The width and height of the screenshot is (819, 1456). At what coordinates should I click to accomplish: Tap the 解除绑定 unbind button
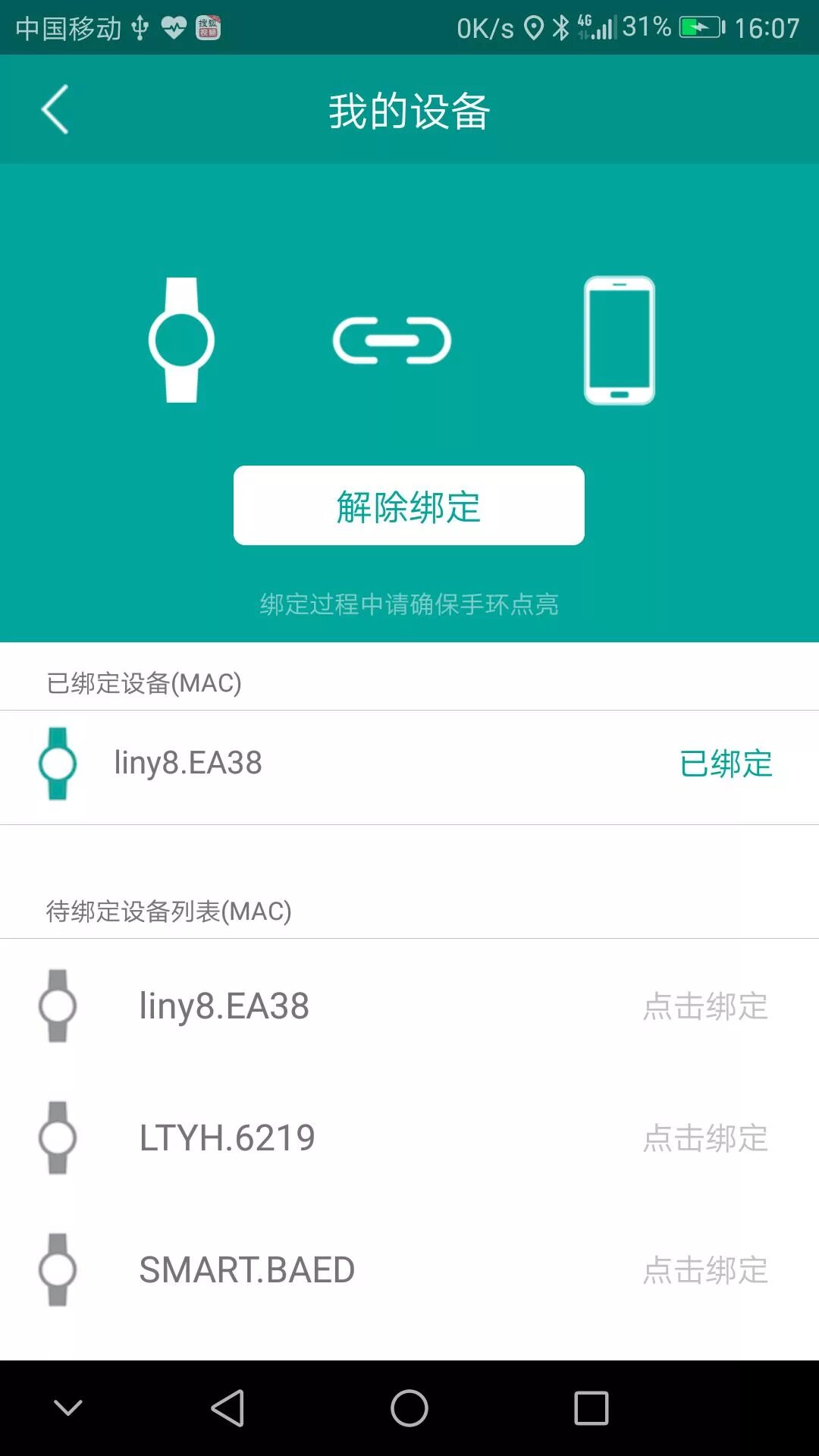(x=409, y=506)
